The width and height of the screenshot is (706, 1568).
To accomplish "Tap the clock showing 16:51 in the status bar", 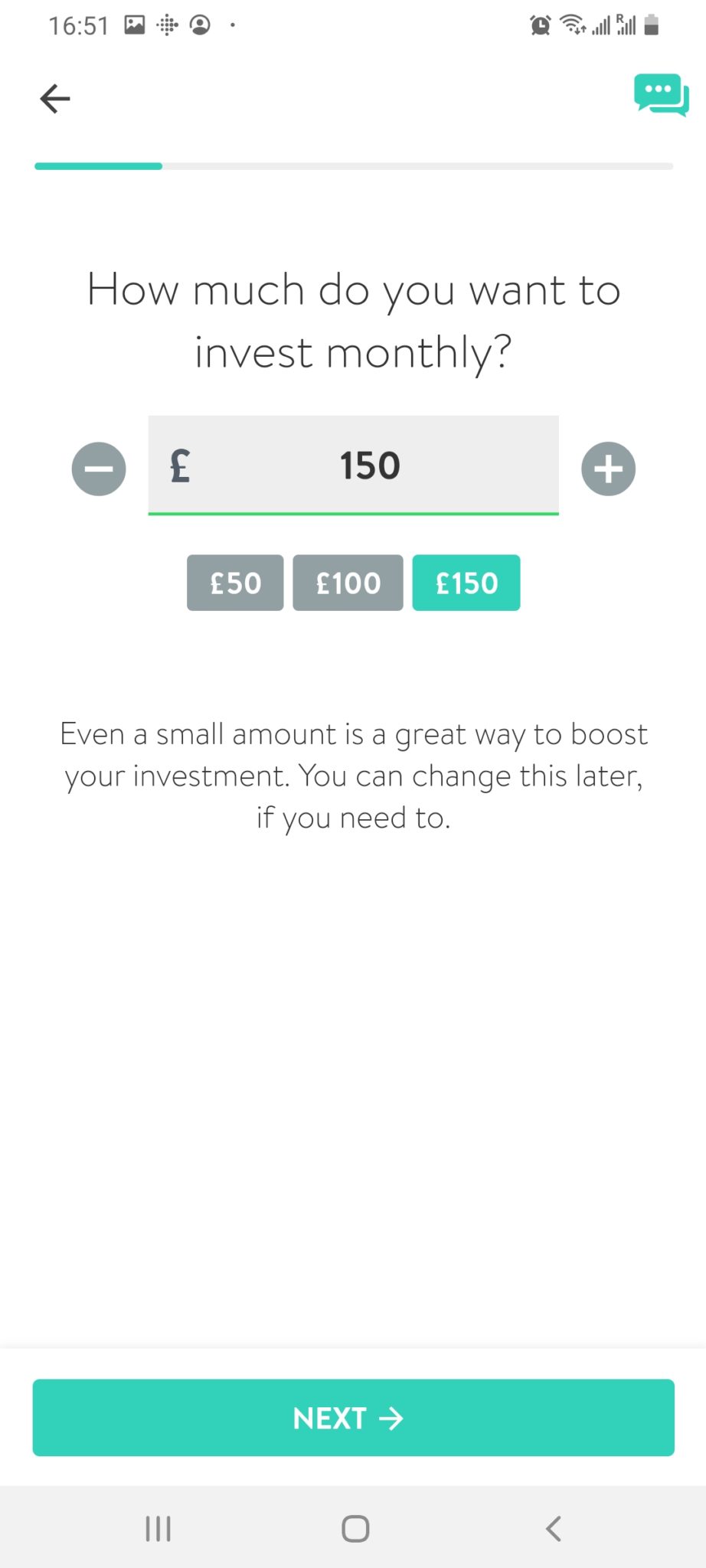I will pos(79,24).
